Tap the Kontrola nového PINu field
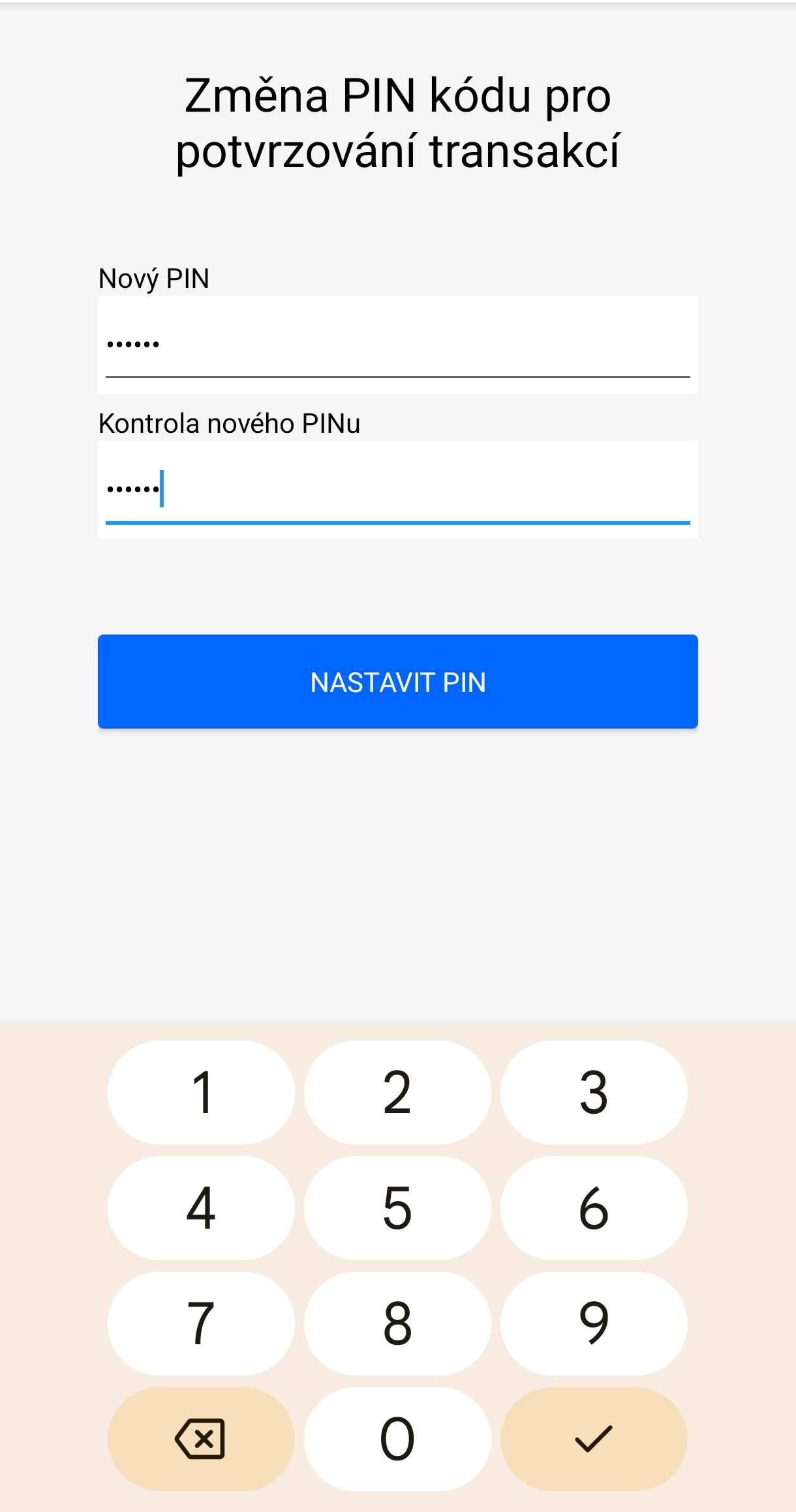This screenshot has width=796, height=1512. point(398,490)
